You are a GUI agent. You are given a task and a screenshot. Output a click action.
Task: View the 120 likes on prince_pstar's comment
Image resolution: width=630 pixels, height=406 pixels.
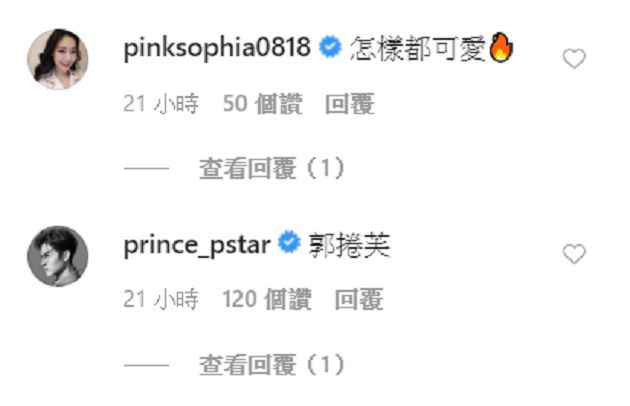266,298
